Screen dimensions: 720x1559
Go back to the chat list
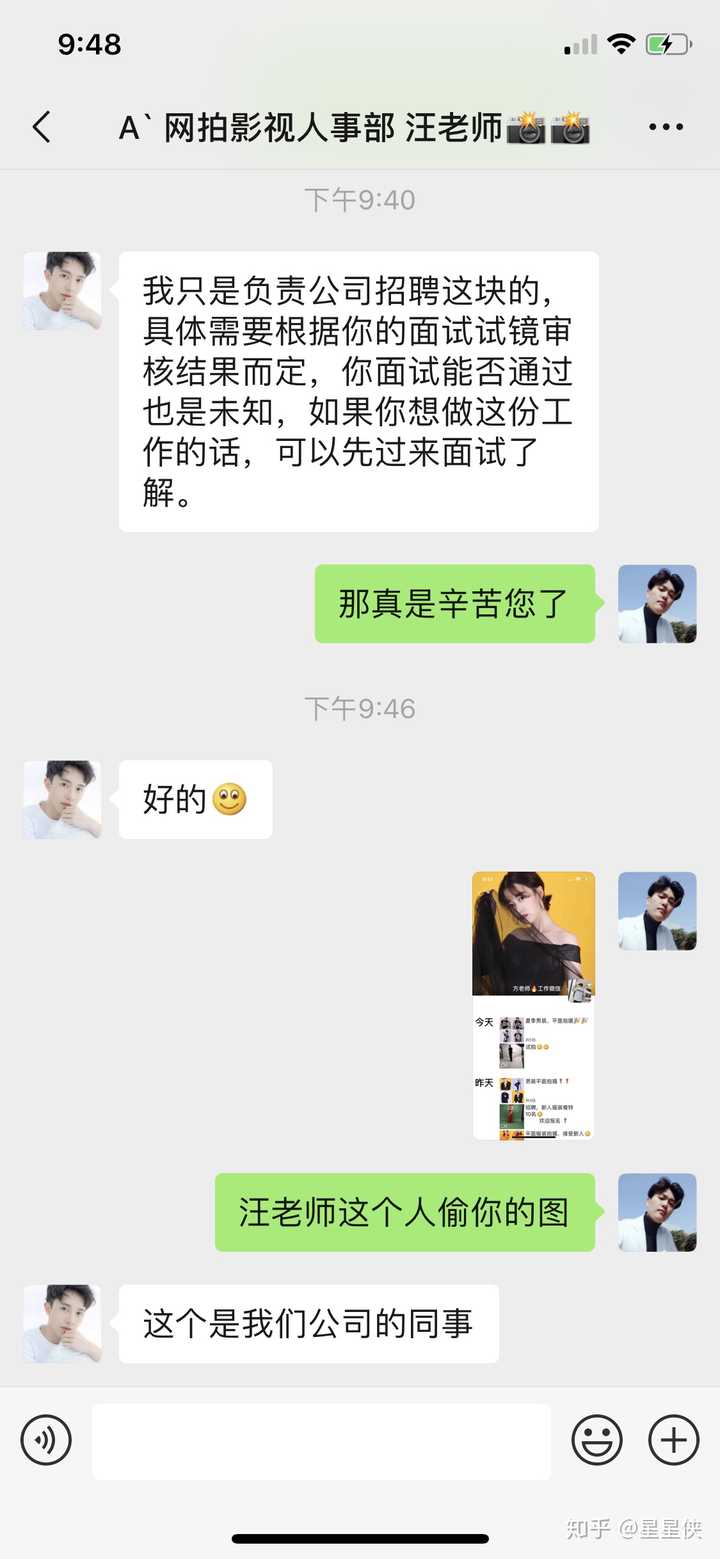(x=41, y=127)
